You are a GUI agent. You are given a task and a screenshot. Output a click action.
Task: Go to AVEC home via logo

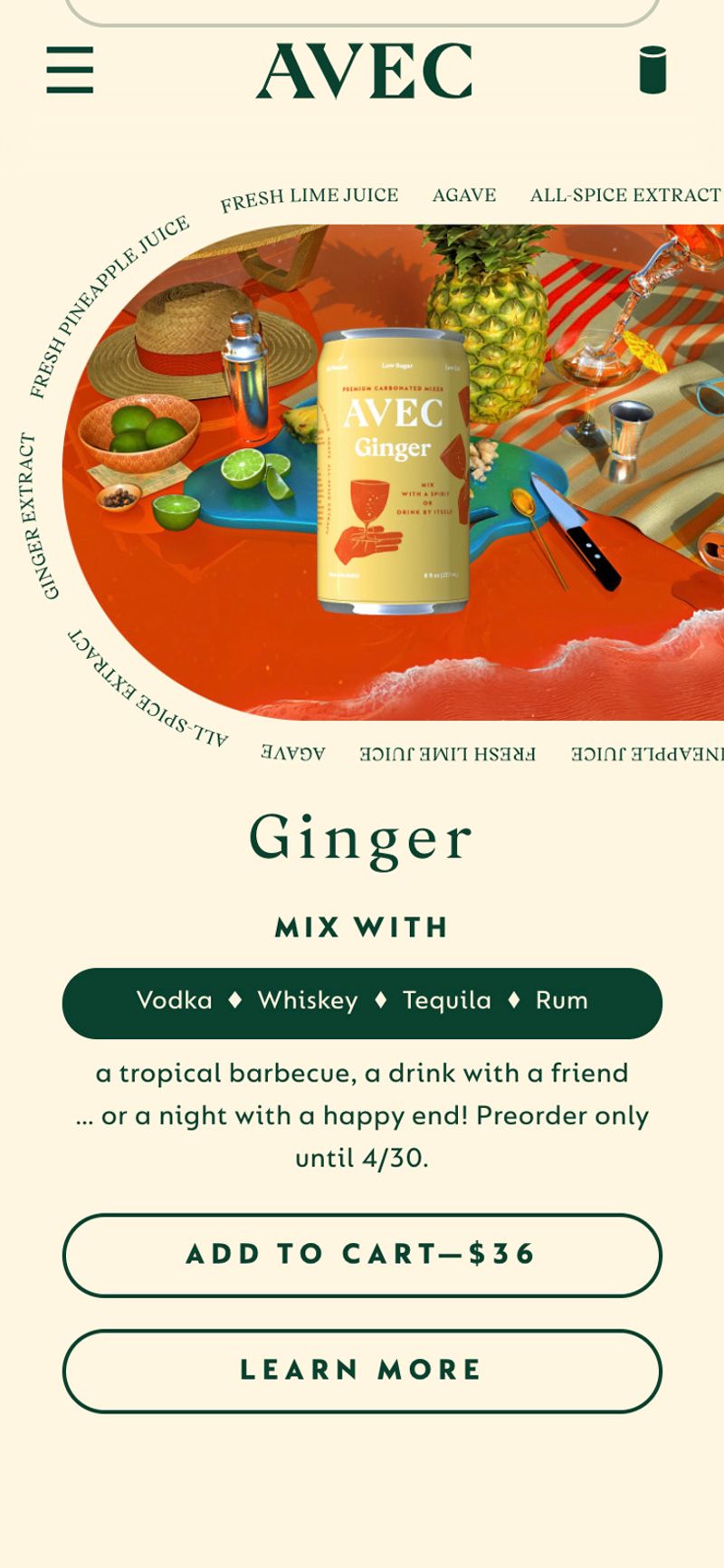pos(364,72)
